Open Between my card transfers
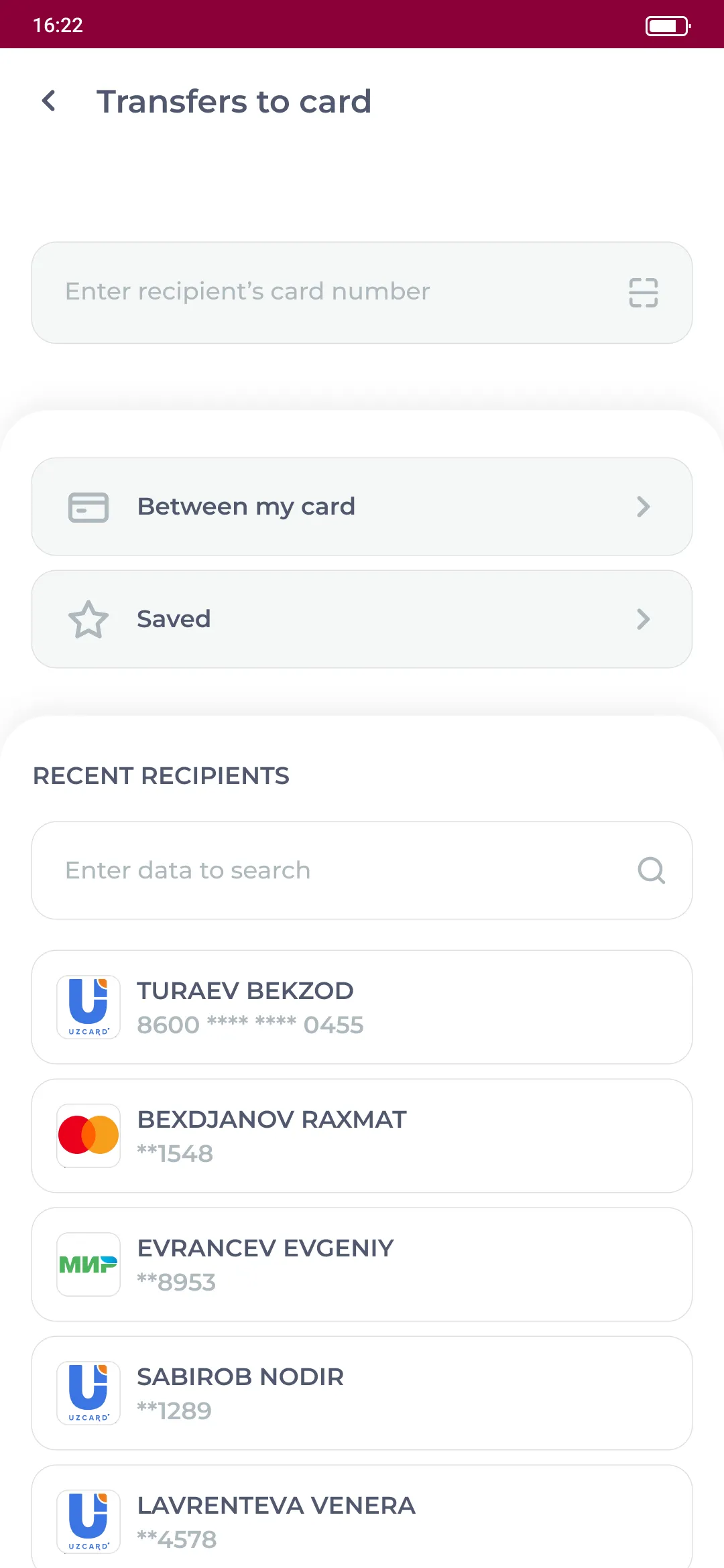The image size is (724, 1568). (362, 507)
